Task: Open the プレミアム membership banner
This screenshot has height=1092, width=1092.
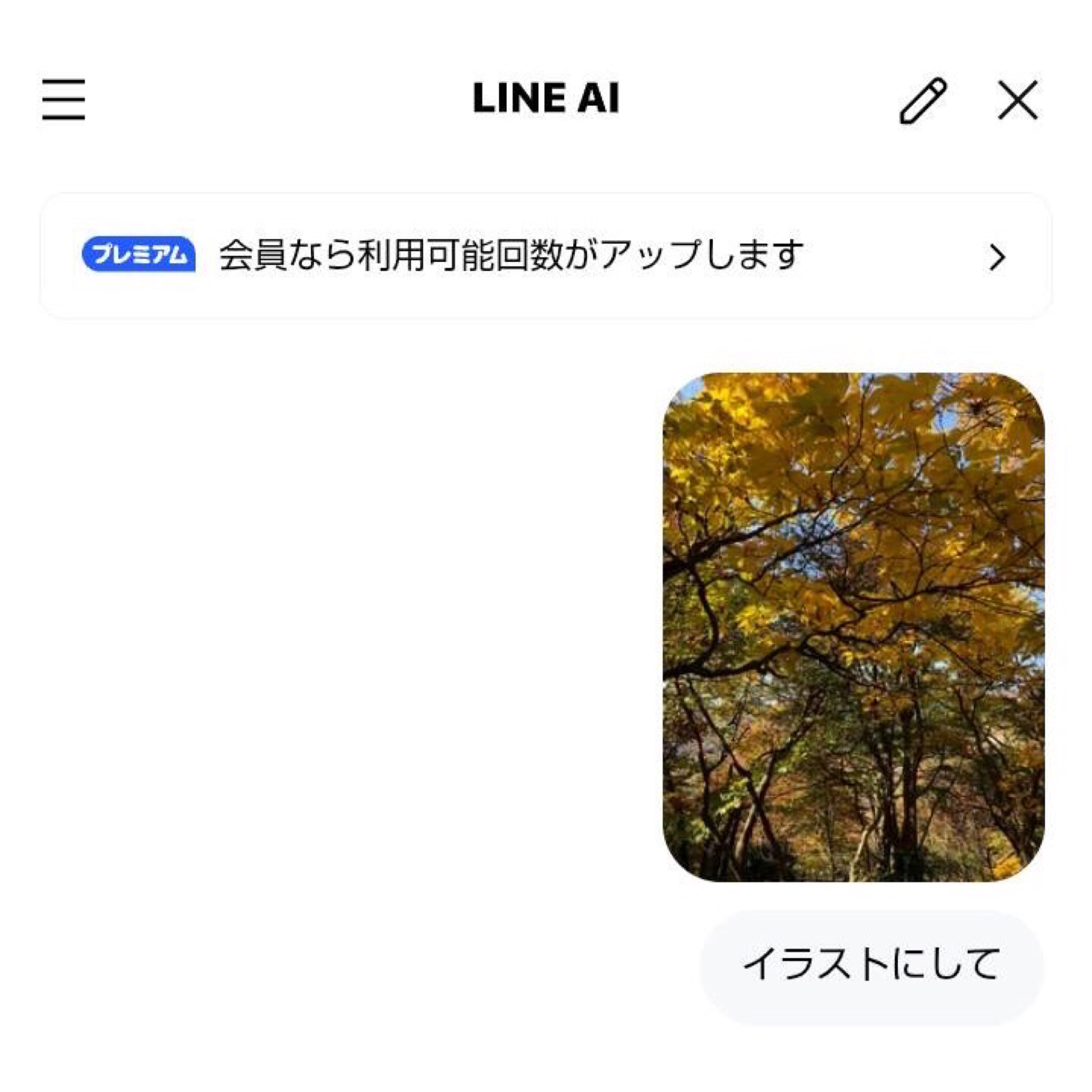Action: point(545,256)
